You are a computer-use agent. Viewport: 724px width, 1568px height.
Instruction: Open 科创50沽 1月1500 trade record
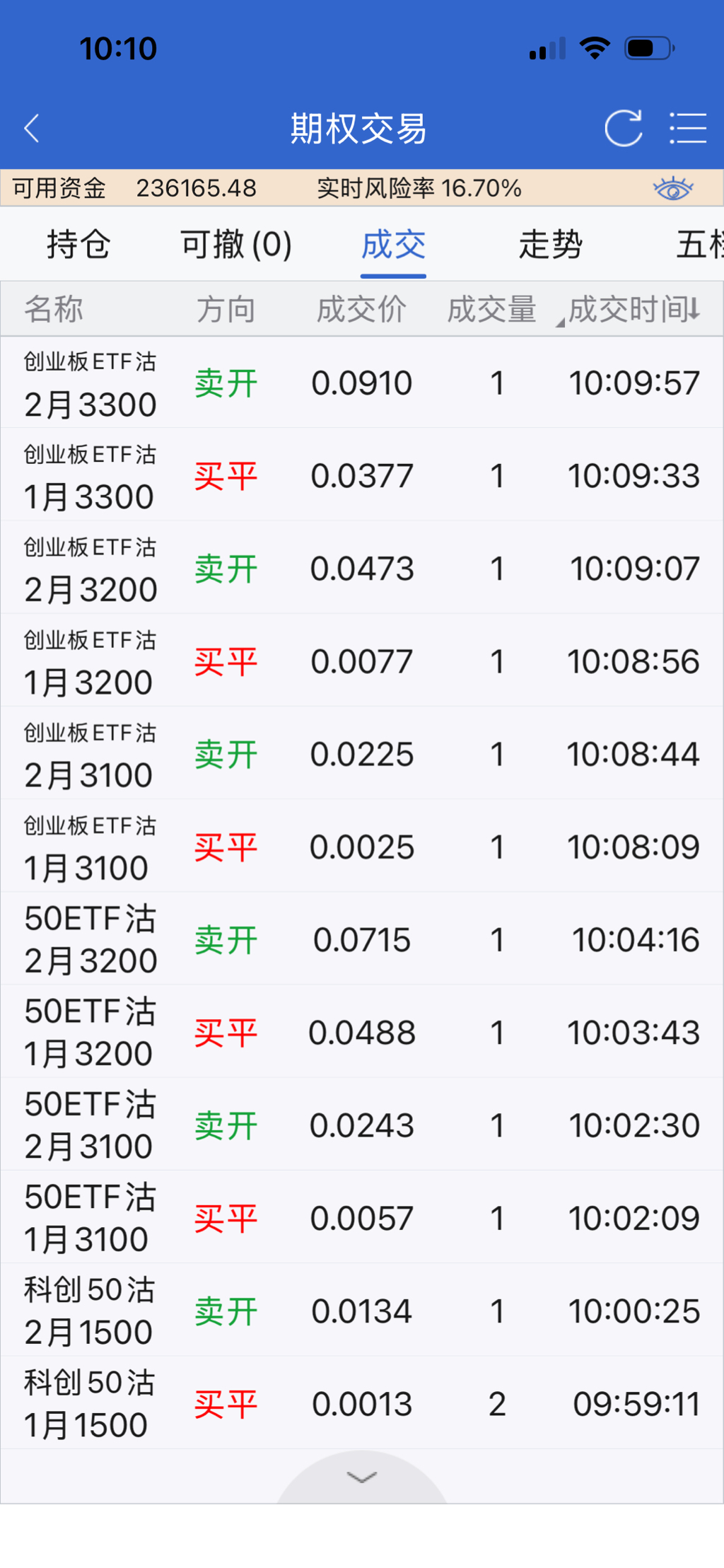(x=361, y=1404)
